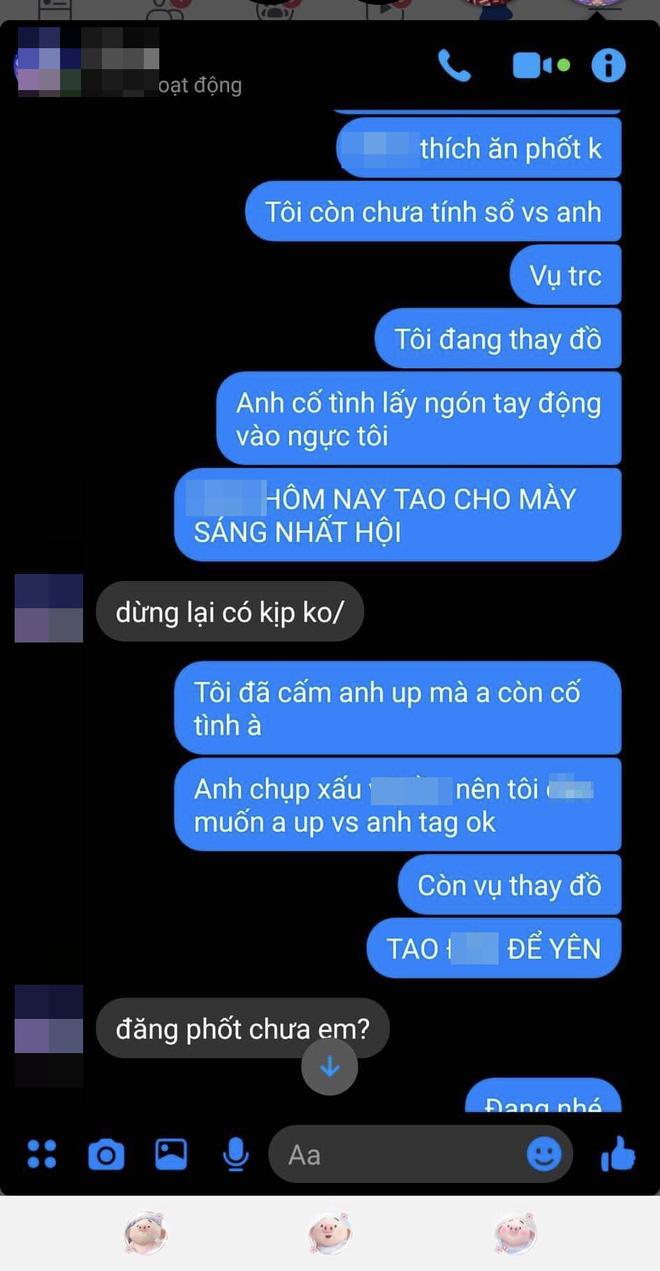The height and width of the screenshot is (1271, 660).
Task: Open conversation info details
Action: click(x=608, y=66)
